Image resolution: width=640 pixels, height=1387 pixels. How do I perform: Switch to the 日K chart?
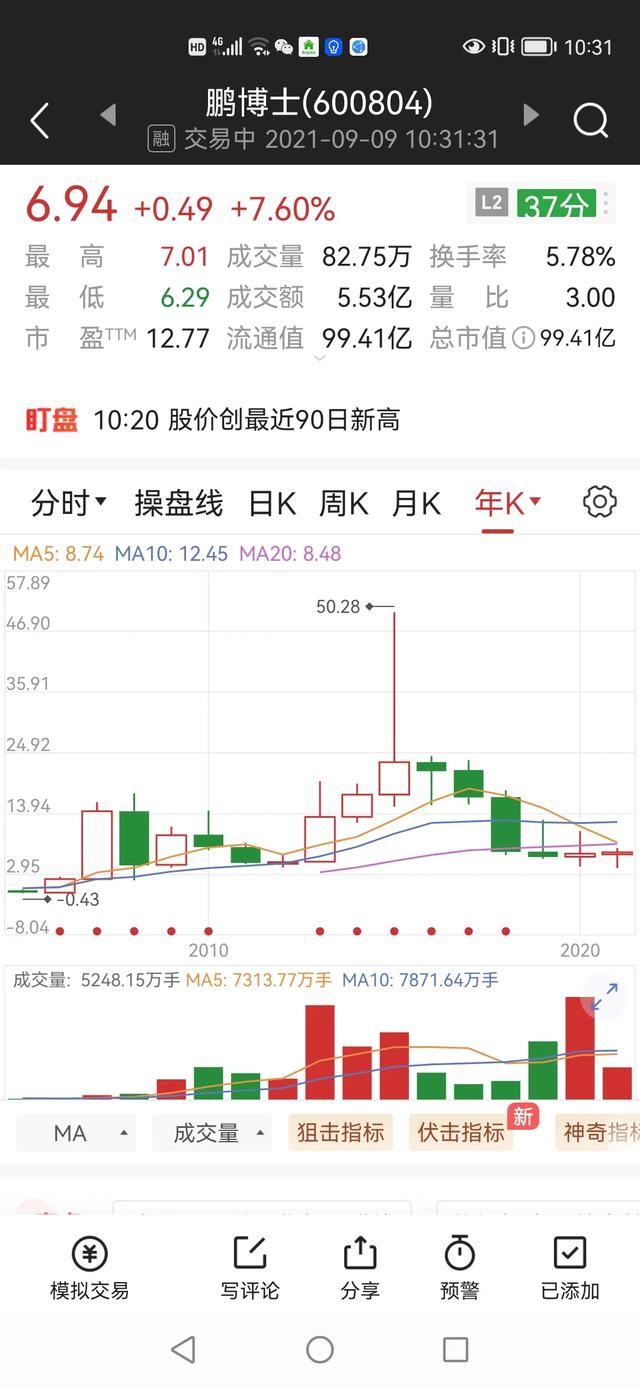pos(272,503)
